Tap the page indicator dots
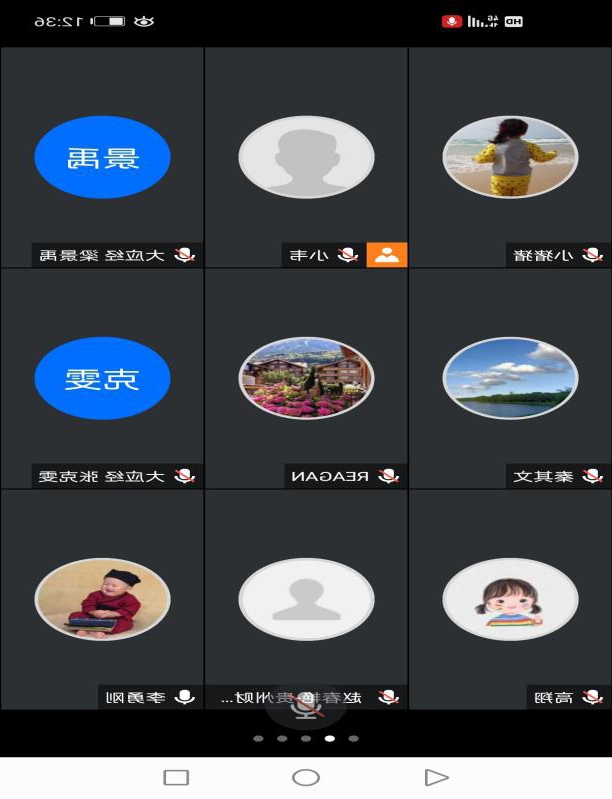The image size is (612, 799). 306,739
